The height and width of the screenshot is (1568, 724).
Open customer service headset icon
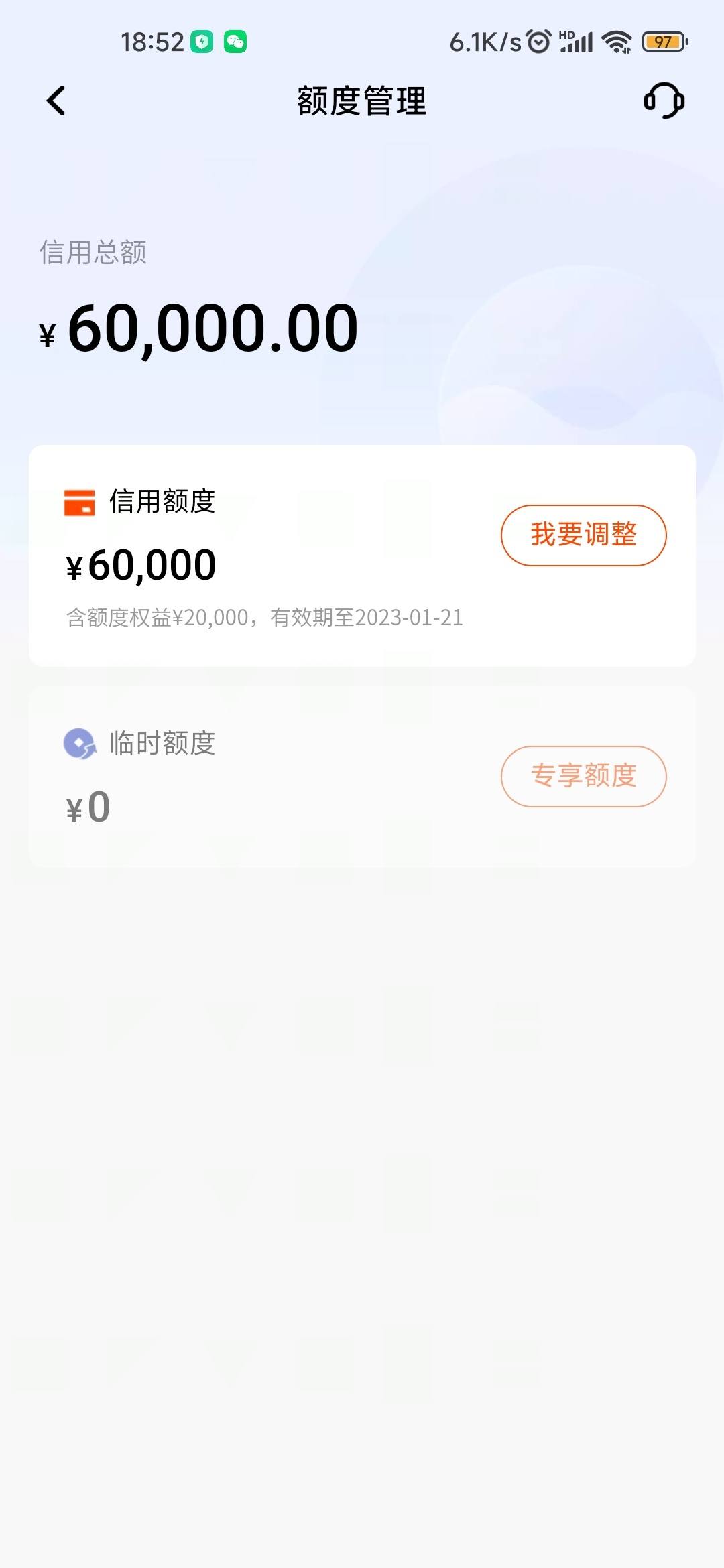[x=664, y=101]
